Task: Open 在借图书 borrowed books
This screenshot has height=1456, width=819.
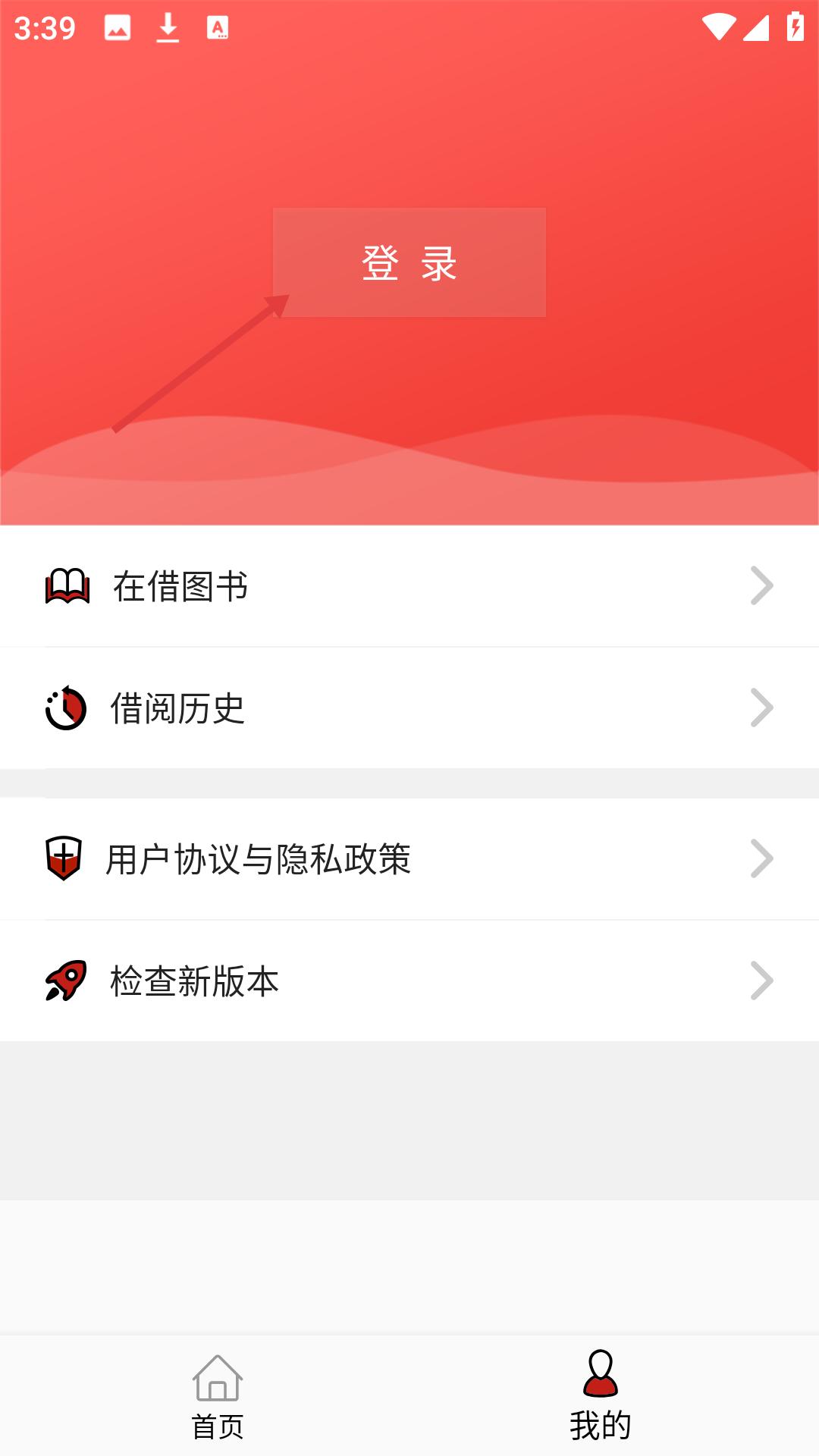Action: (x=409, y=586)
